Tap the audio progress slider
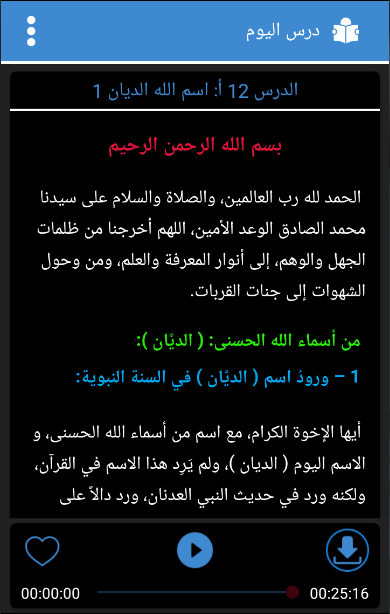Screen dimensions: 390x614 198,592
